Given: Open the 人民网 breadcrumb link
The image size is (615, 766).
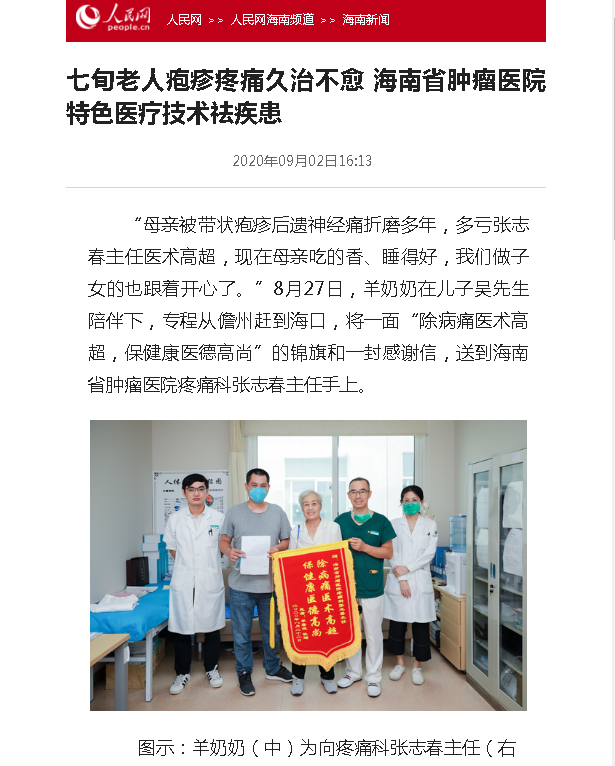Looking at the screenshot, I should pos(184,19).
